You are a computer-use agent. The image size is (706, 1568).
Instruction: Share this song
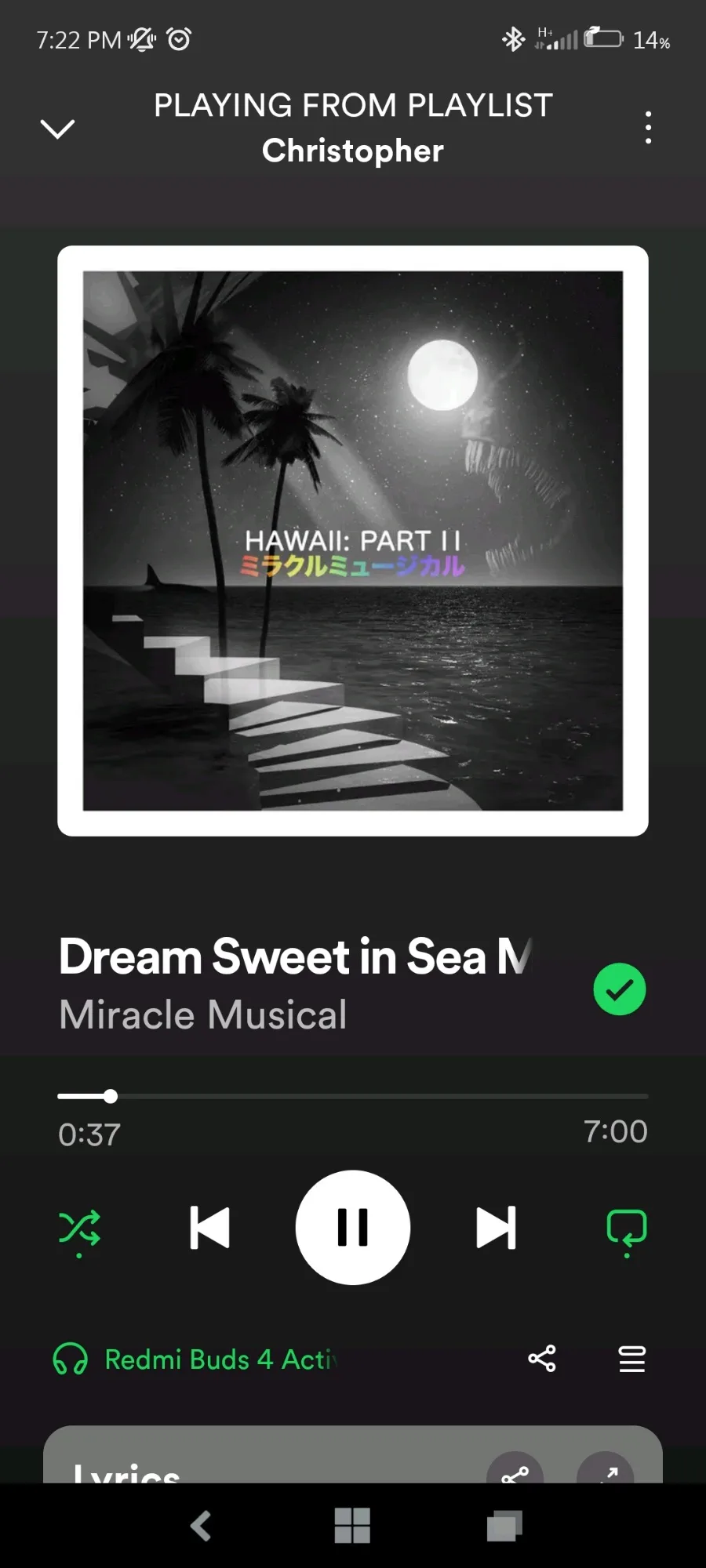[x=542, y=1358]
